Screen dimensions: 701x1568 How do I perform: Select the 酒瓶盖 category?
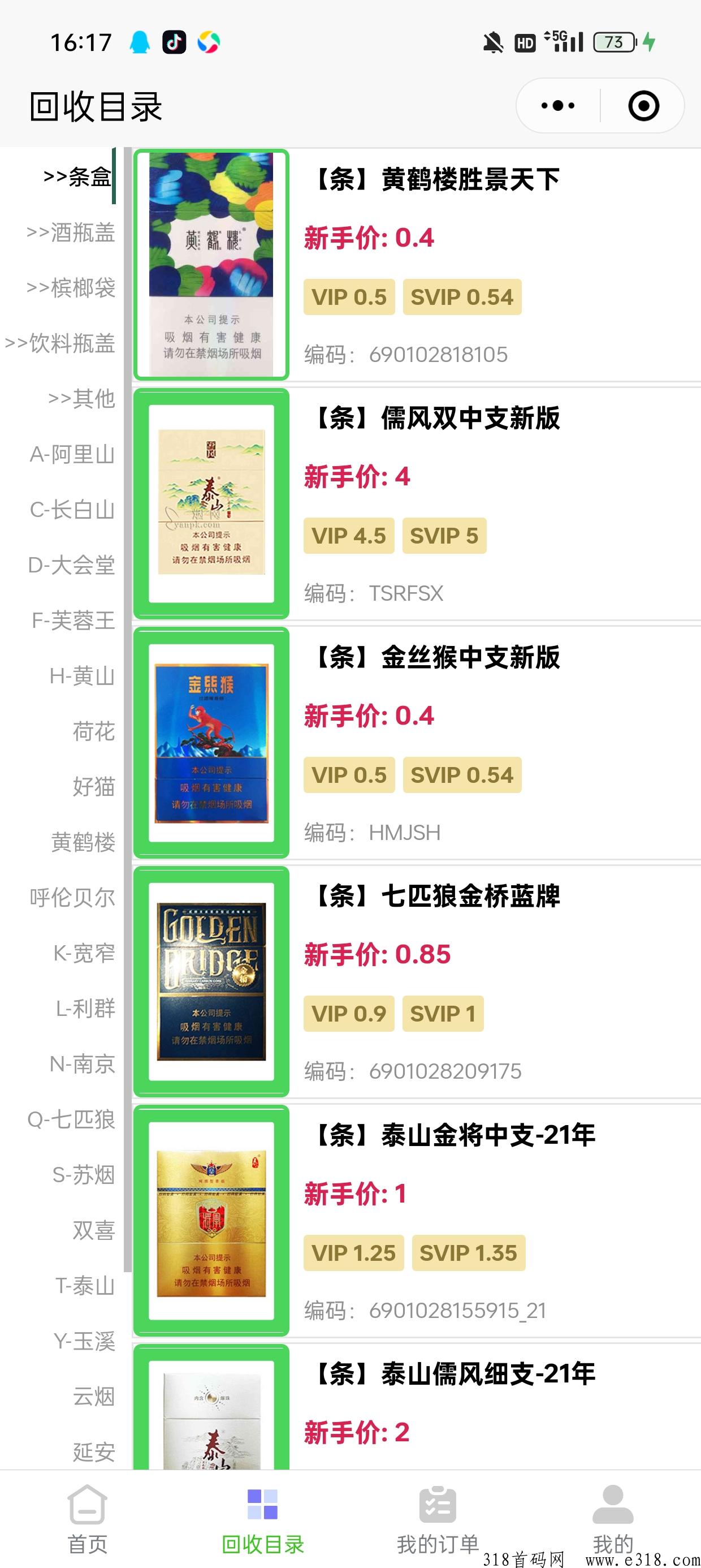71,232
